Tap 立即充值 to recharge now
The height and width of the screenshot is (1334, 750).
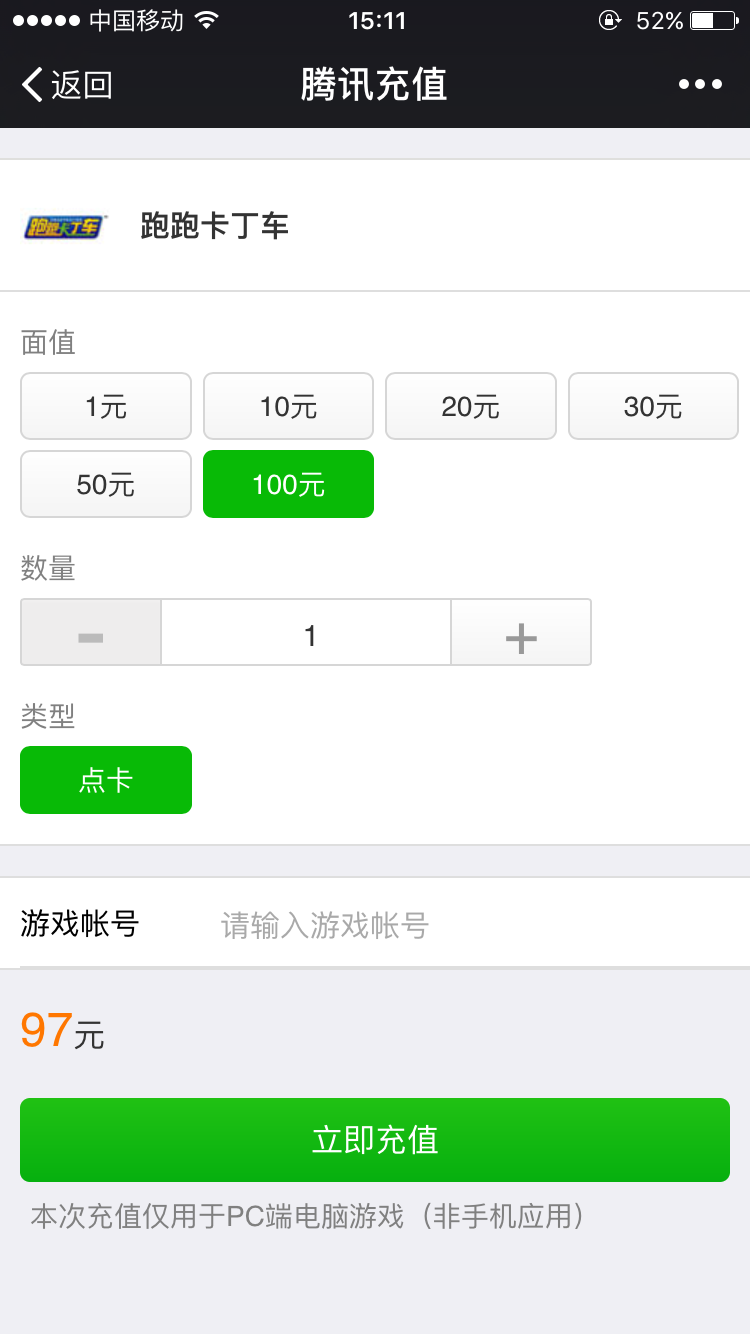point(375,1140)
